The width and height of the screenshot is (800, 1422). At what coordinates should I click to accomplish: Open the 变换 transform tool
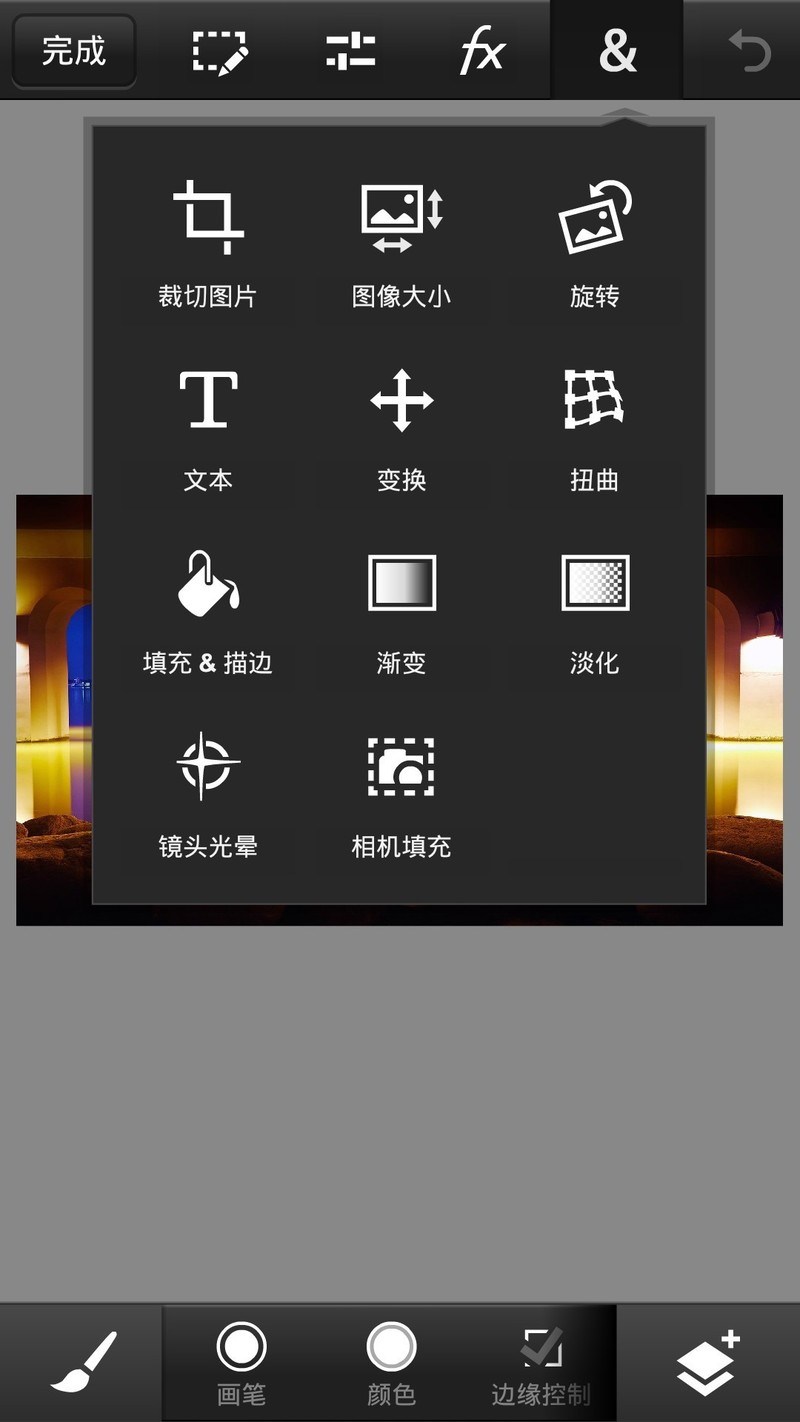[400, 425]
